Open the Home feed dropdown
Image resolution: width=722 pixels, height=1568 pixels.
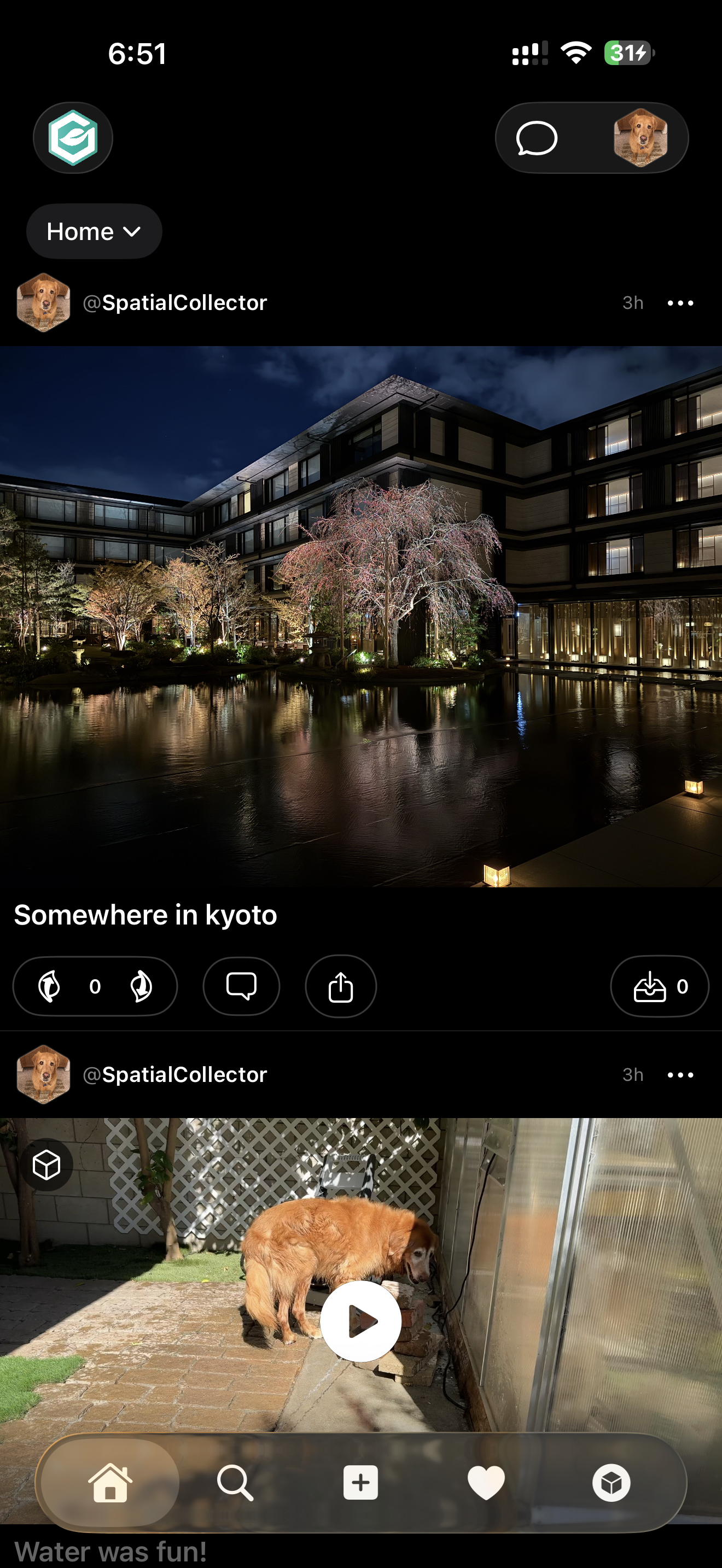(x=94, y=231)
